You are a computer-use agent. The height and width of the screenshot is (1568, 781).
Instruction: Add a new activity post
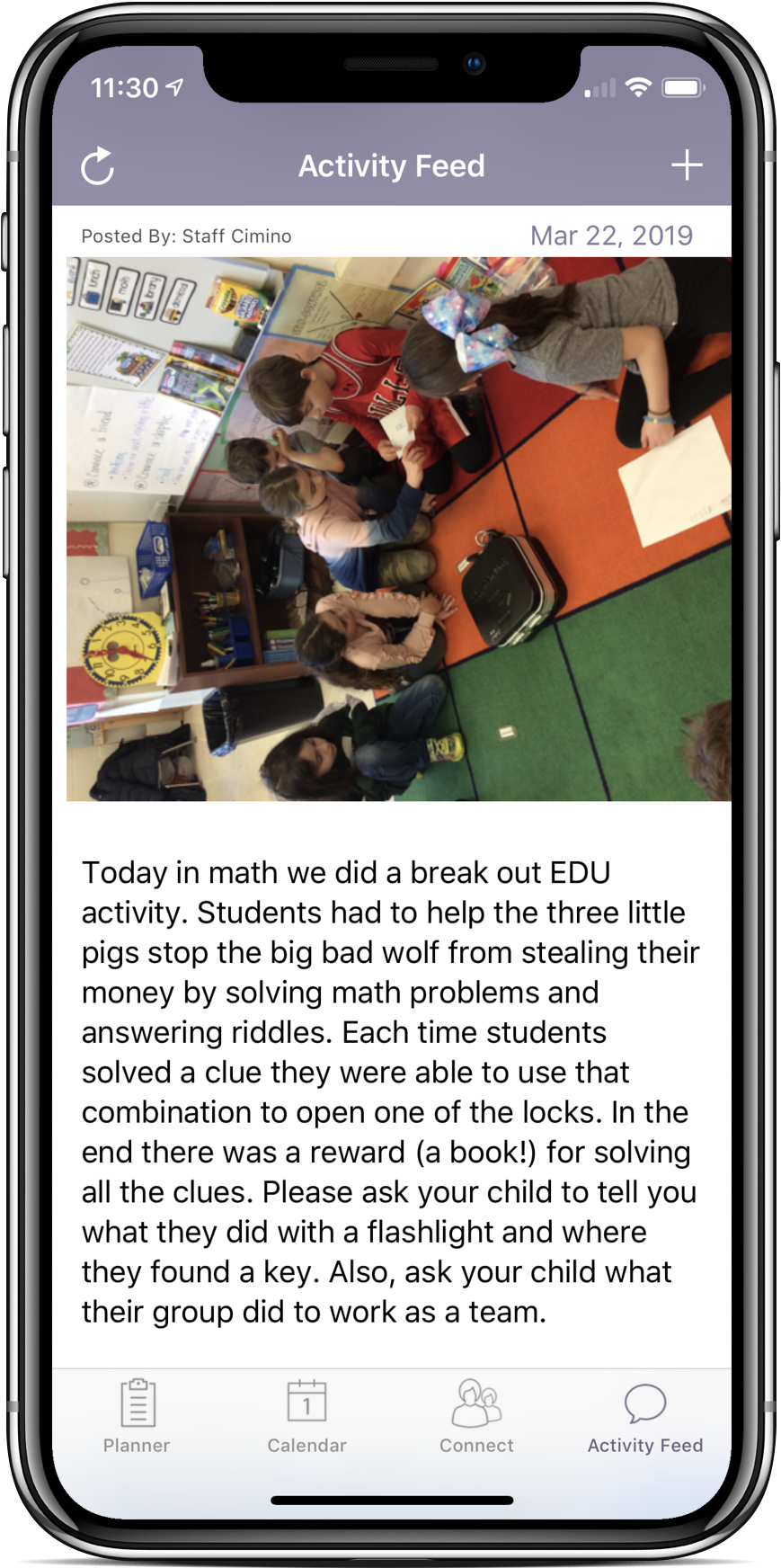point(687,165)
